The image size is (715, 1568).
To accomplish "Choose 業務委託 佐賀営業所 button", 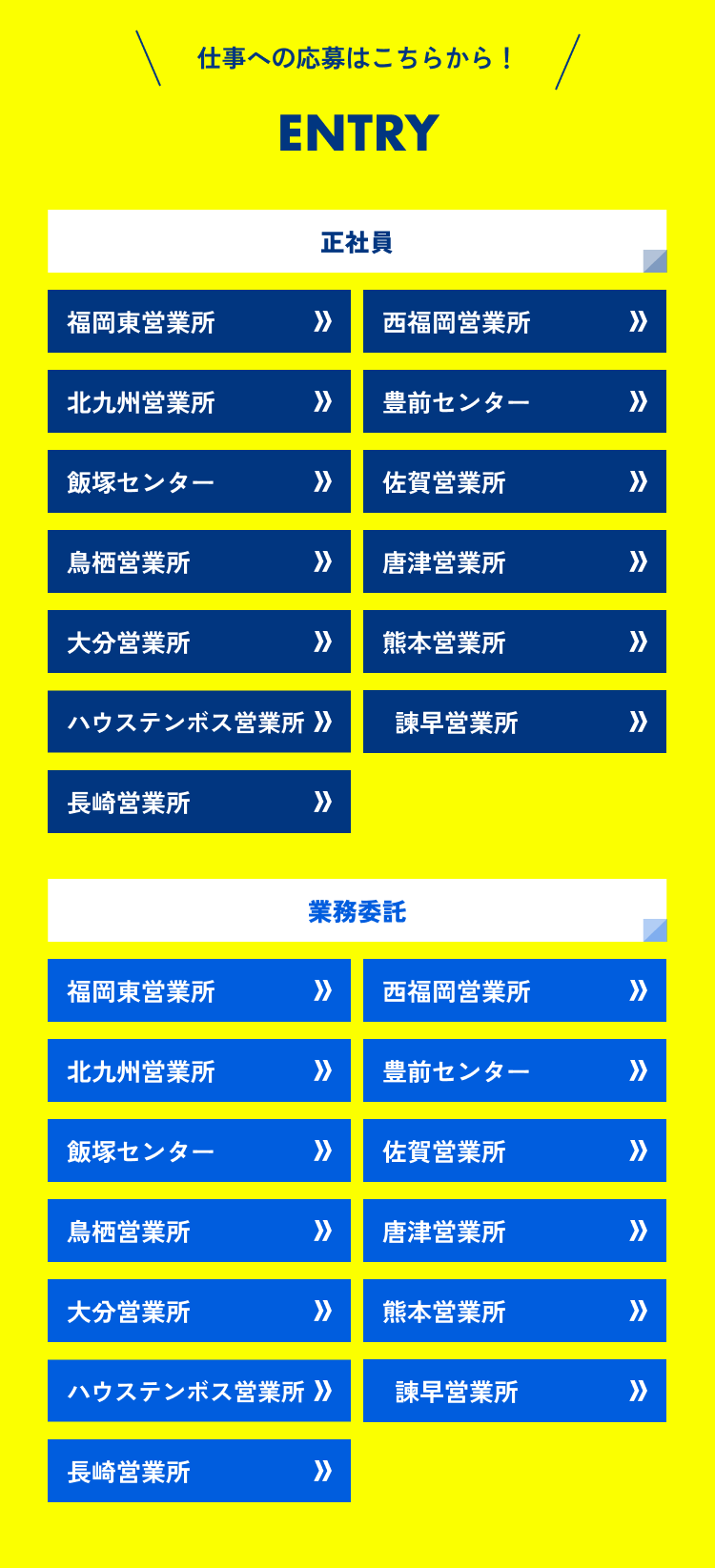I will click(x=515, y=1151).
